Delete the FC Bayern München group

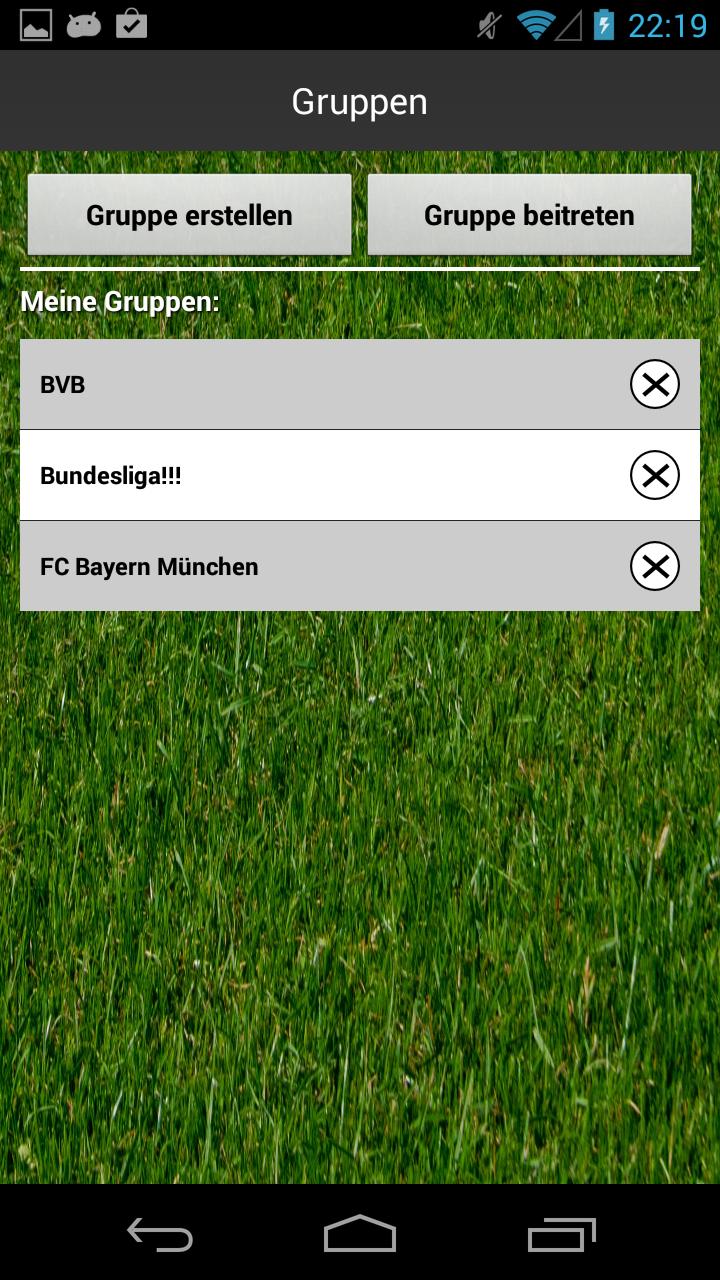tap(654, 566)
